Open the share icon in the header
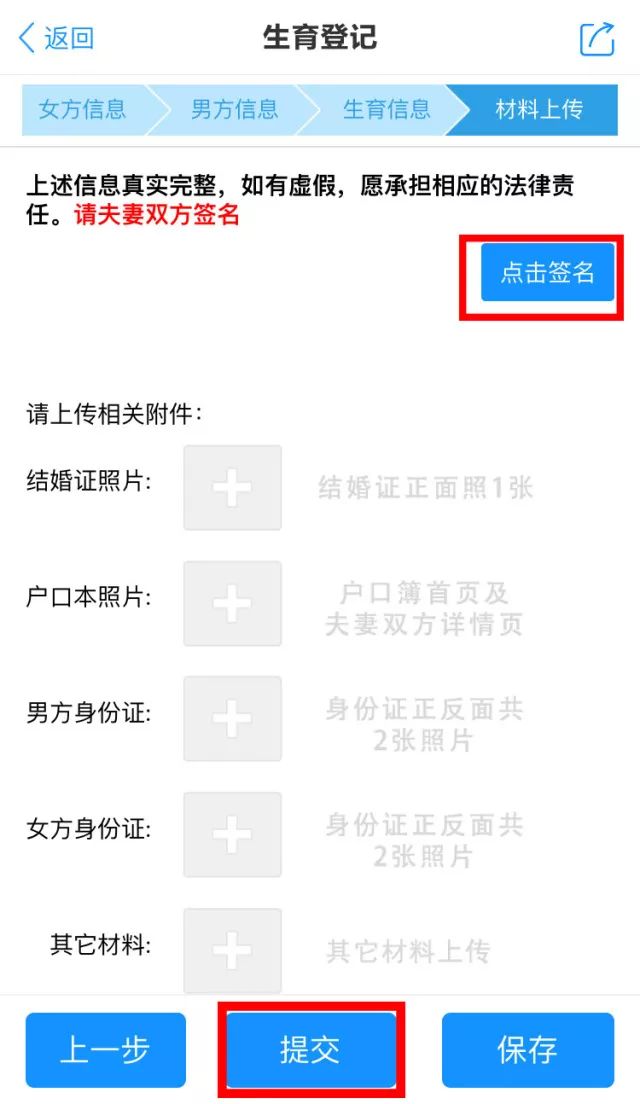The height and width of the screenshot is (1104, 640). coord(597,39)
